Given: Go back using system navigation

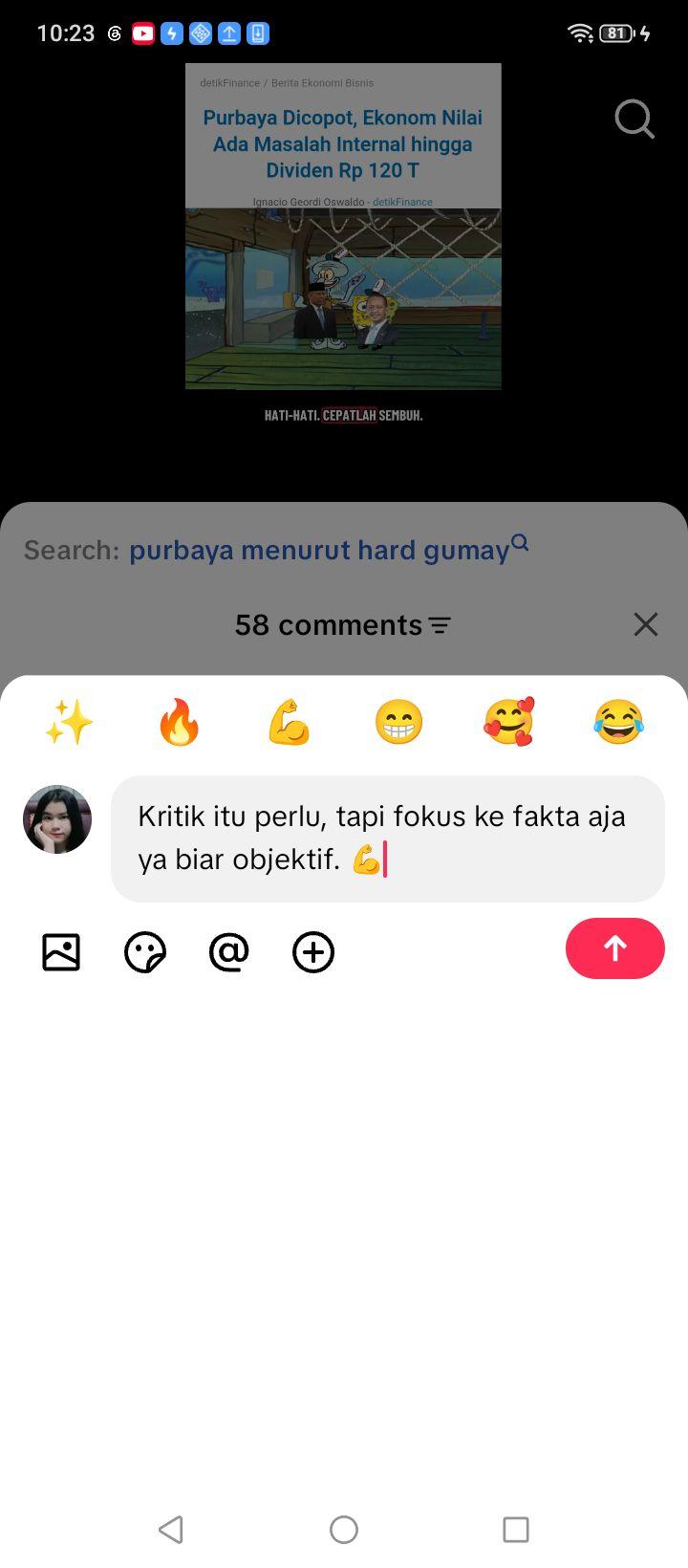Looking at the screenshot, I should click(171, 1530).
